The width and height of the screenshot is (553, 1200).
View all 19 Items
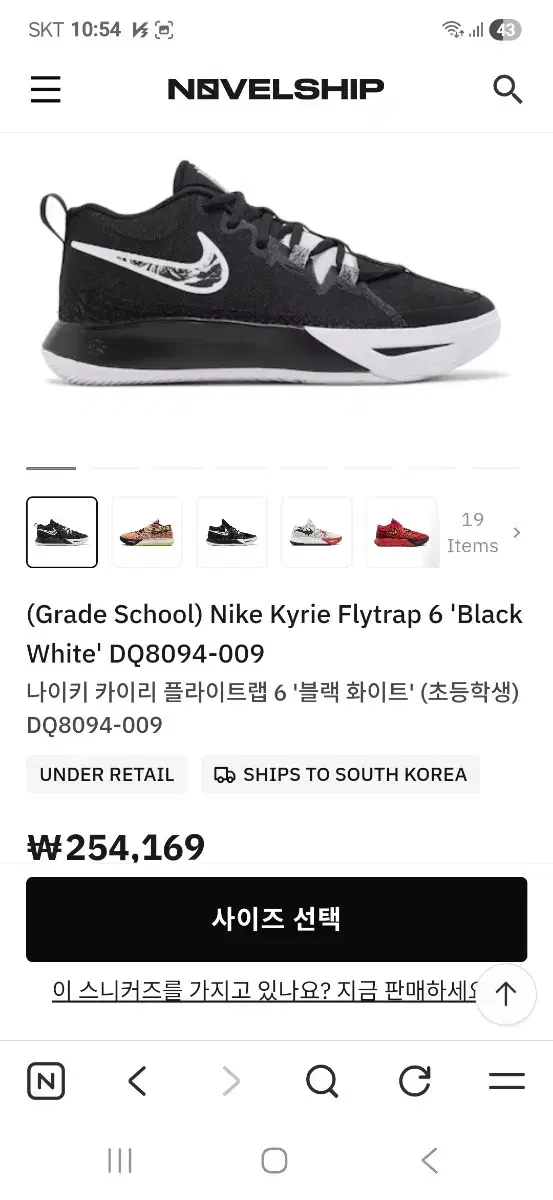coord(484,533)
